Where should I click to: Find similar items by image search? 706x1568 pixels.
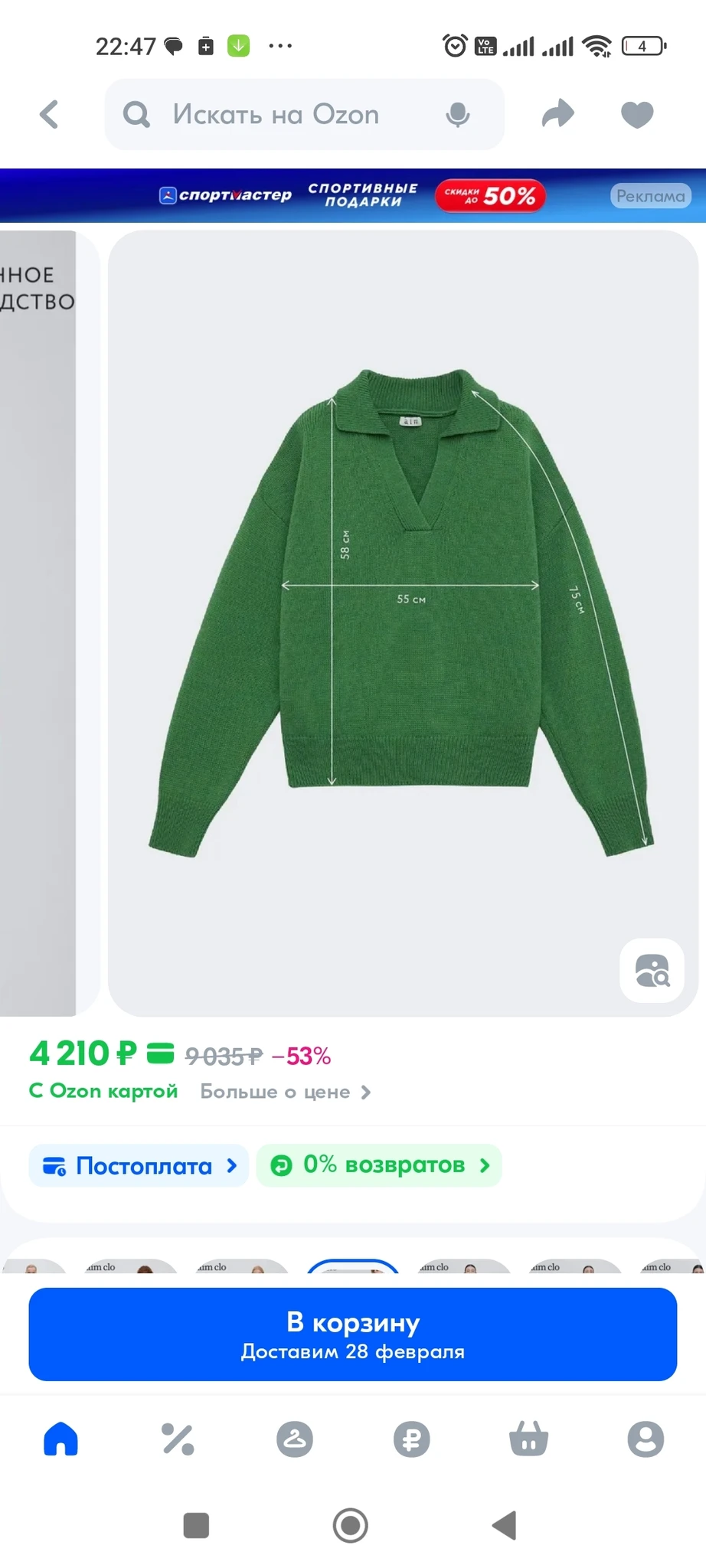[x=652, y=970]
